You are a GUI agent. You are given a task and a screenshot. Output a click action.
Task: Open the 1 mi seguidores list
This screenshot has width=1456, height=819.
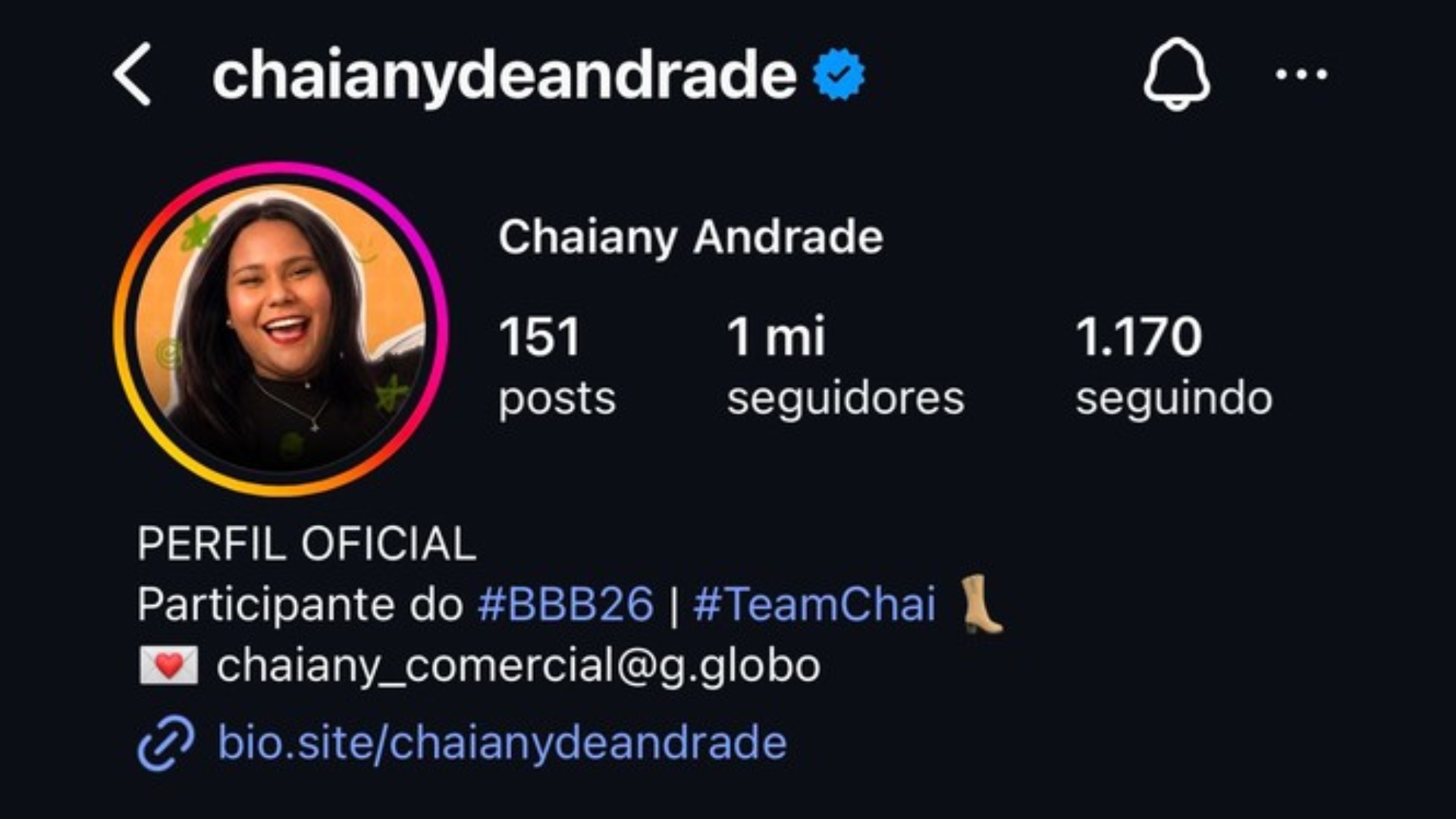[844, 366]
